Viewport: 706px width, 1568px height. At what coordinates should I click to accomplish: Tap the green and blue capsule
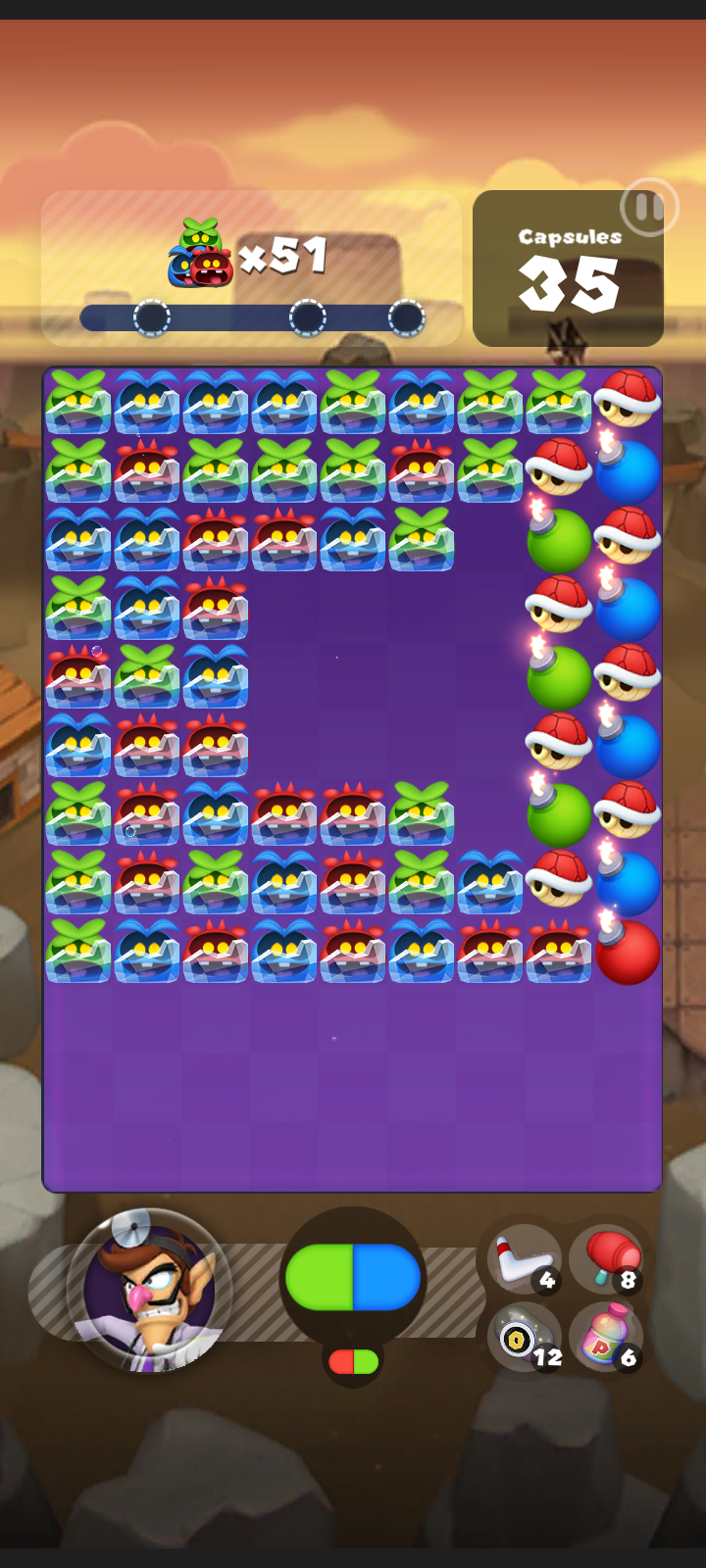[x=353, y=1278]
